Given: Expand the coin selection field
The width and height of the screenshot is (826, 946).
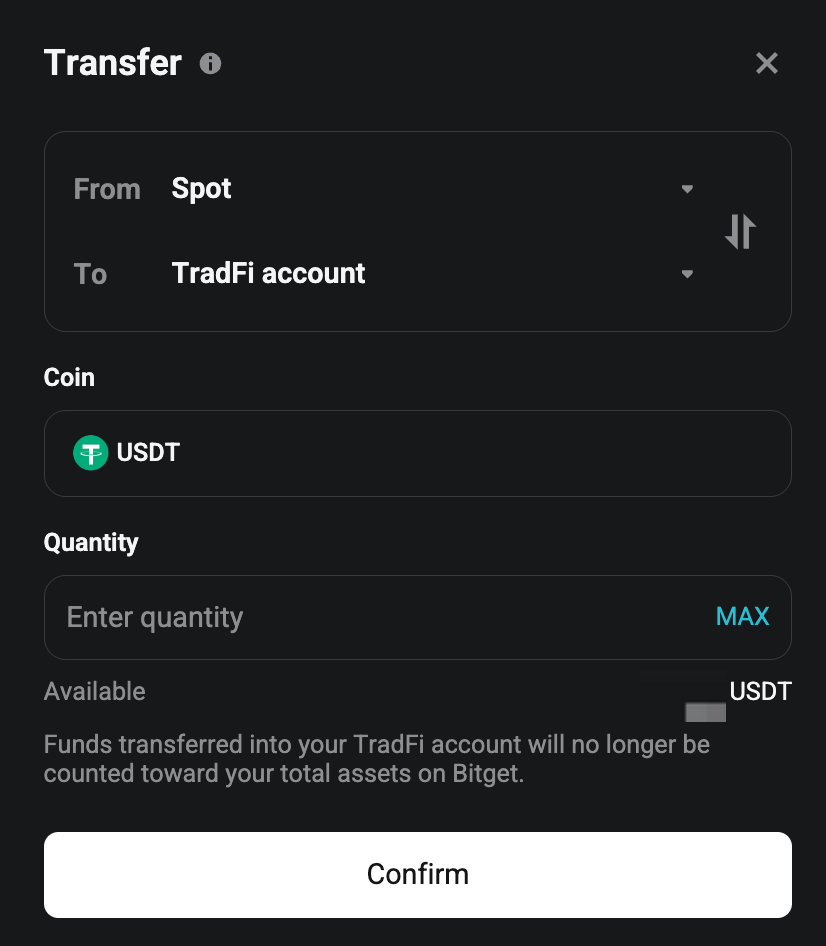Looking at the screenshot, I should (418, 453).
